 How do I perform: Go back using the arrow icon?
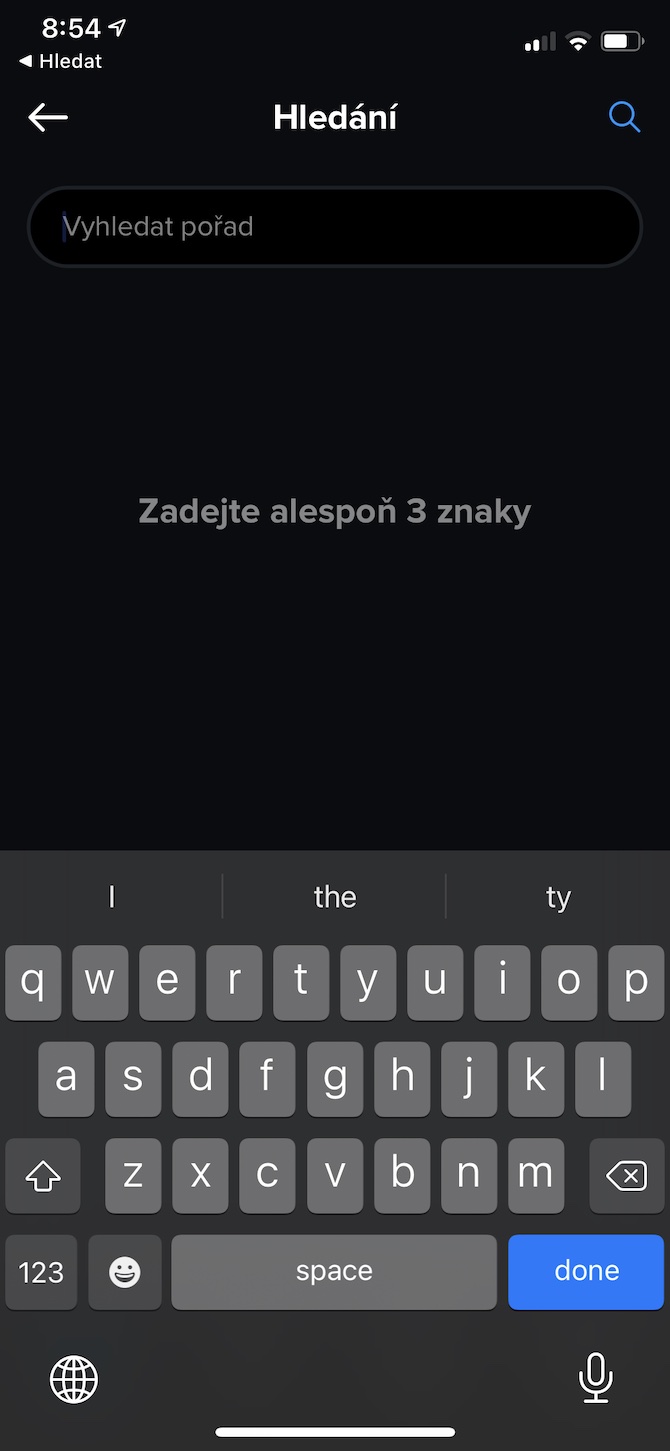[x=47, y=118]
